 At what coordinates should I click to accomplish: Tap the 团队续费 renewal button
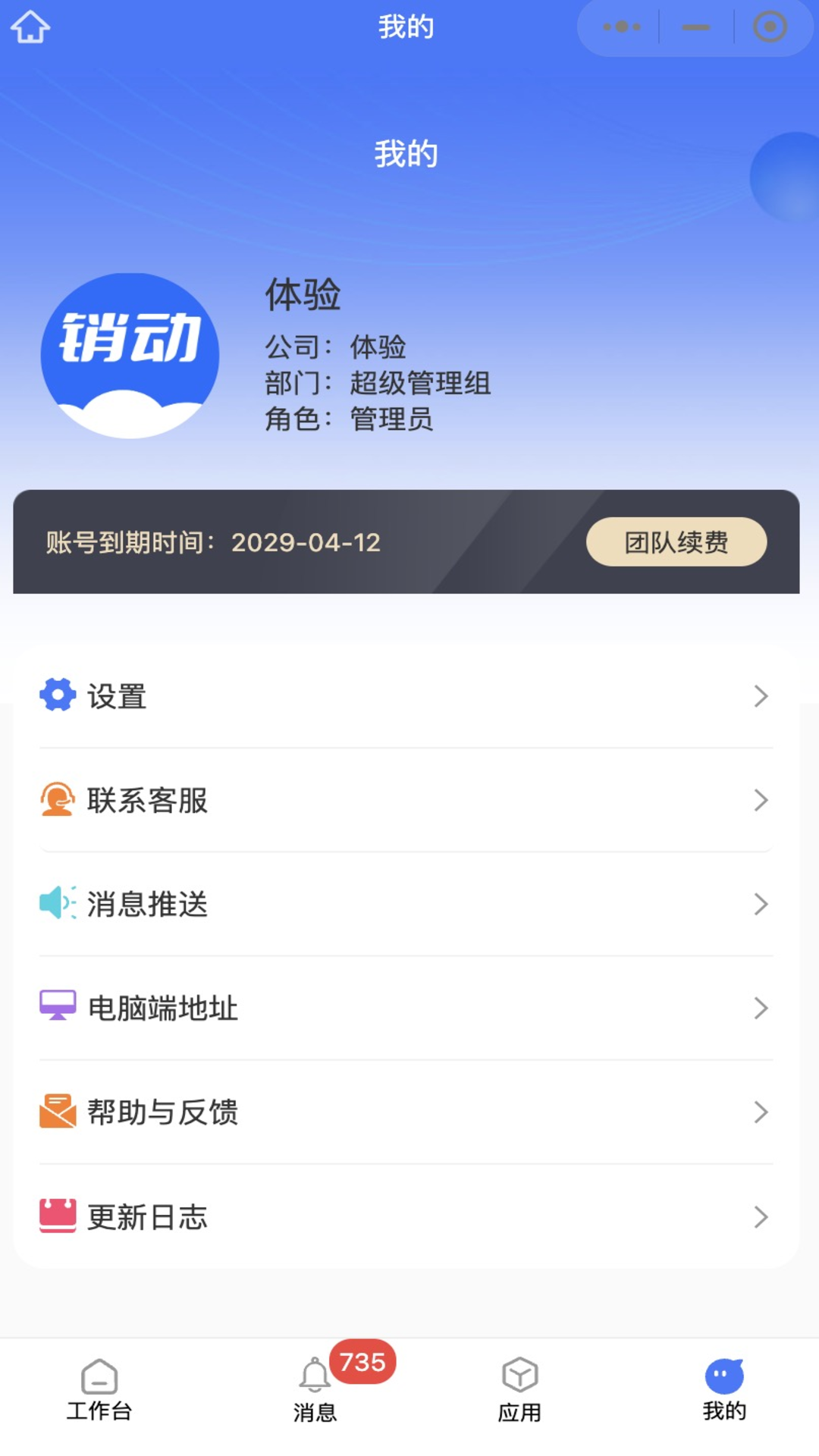(676, 541)
